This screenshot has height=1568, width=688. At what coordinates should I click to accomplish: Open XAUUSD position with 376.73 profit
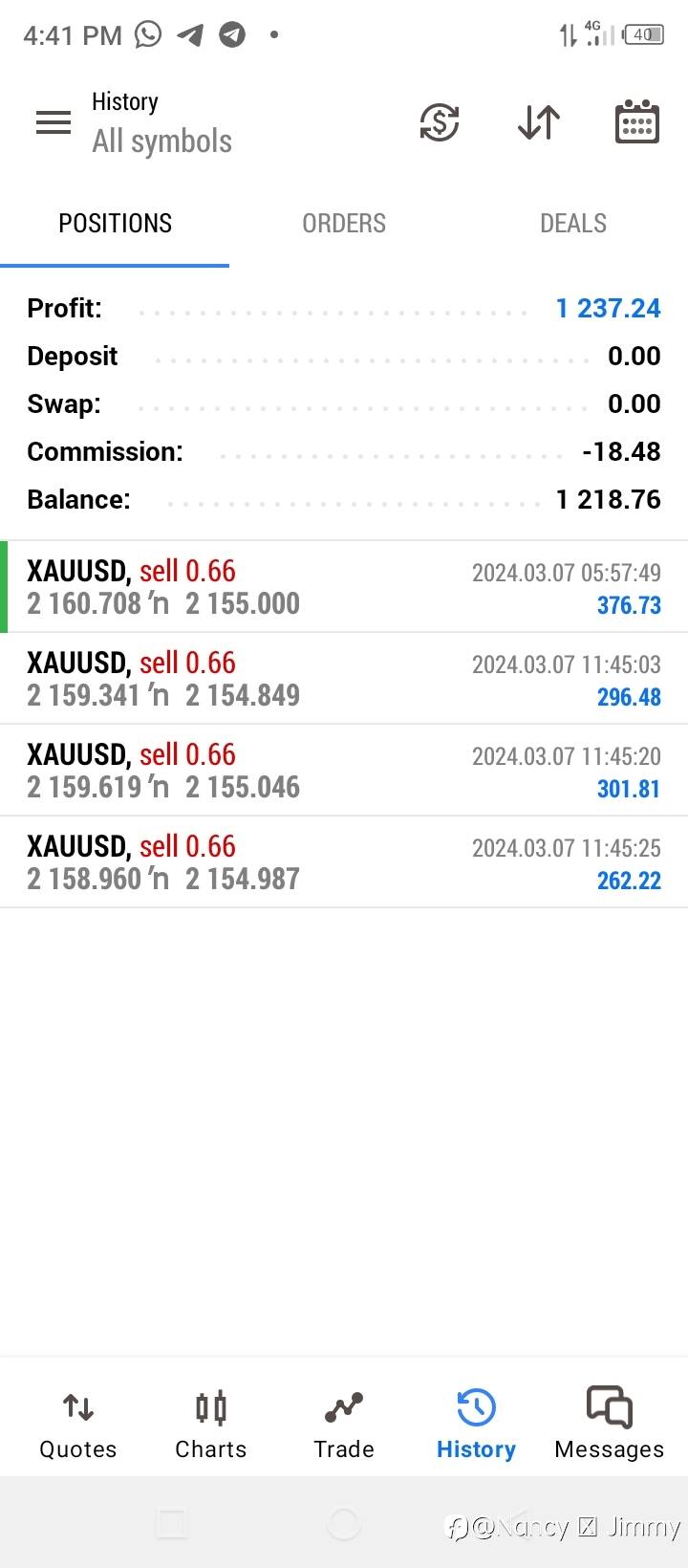point(344,587)
